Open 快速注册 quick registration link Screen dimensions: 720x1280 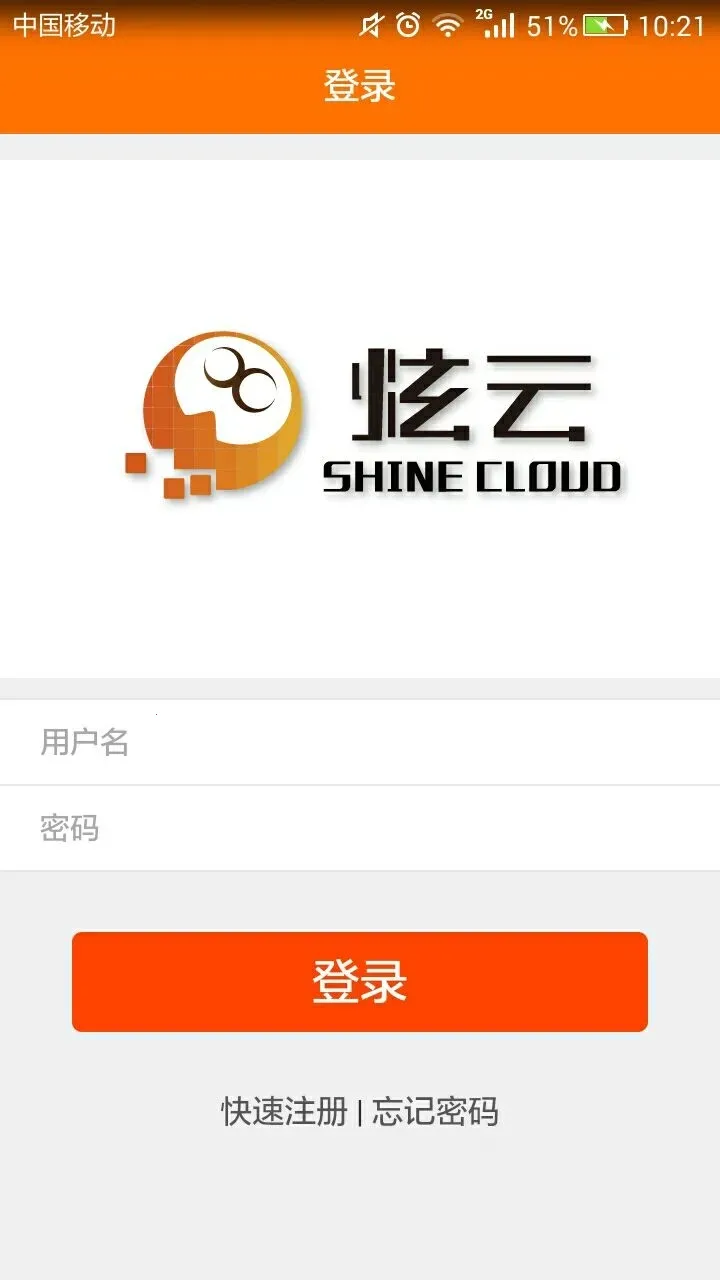tap(285, 1111)
